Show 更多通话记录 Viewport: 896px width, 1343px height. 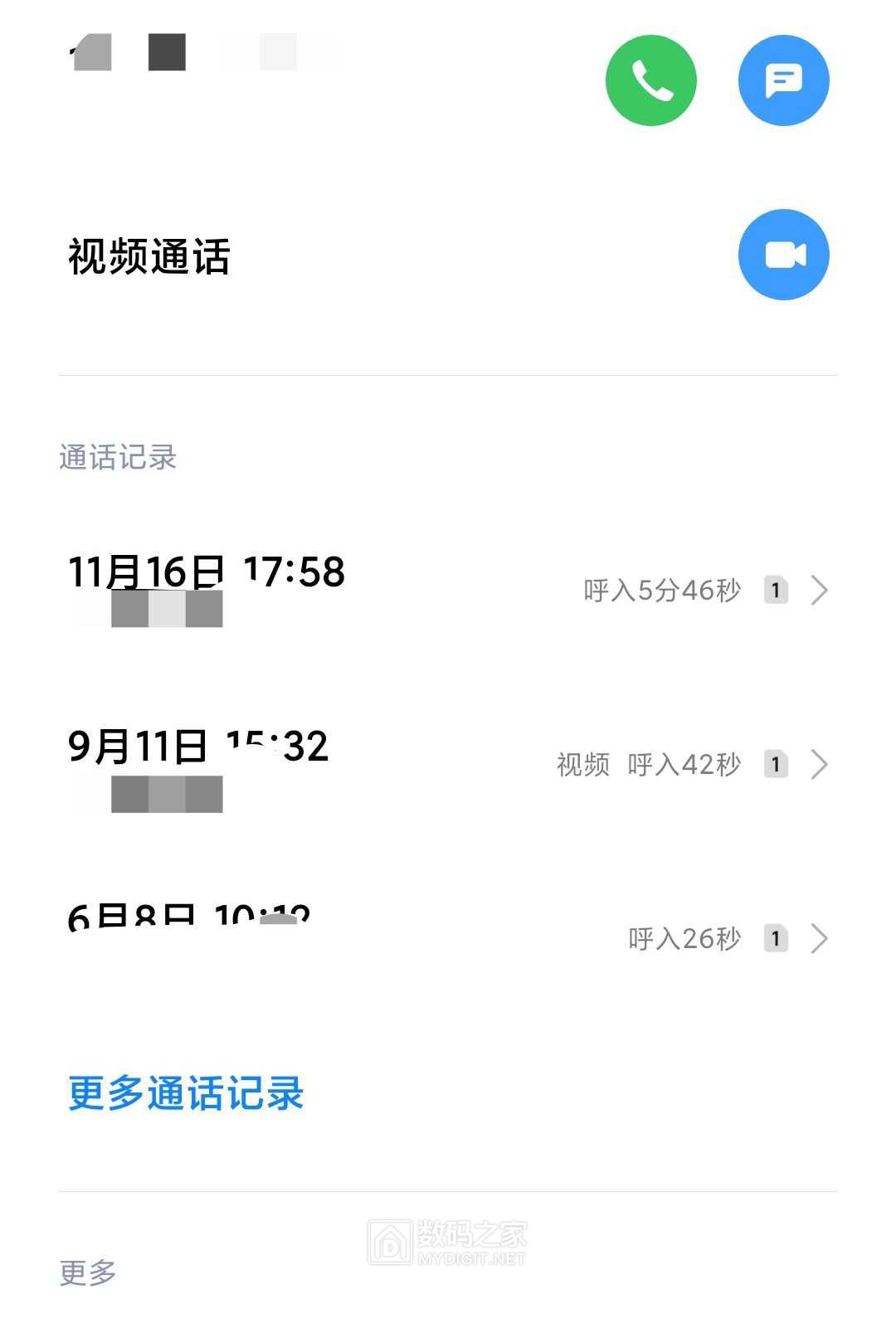pos(186,1093)
